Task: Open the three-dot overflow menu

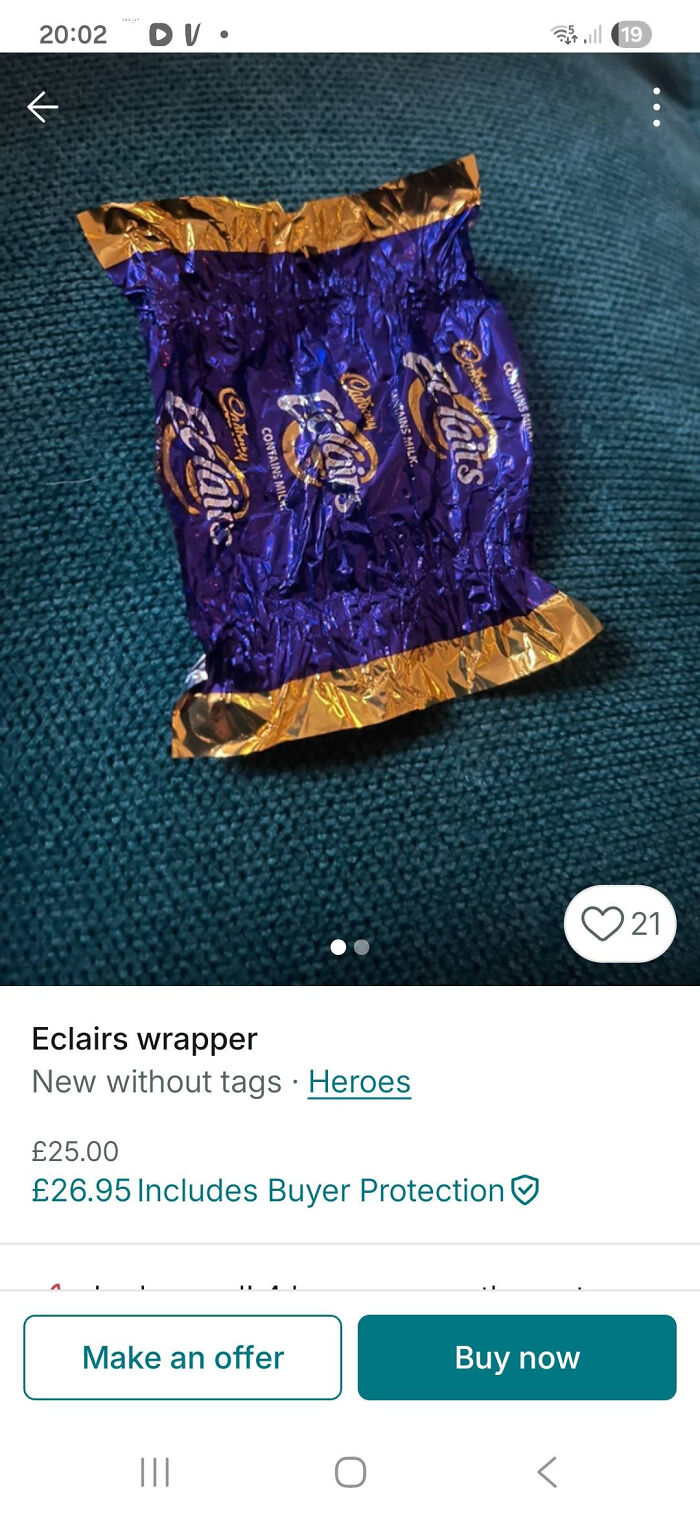Action: (656, 107)
